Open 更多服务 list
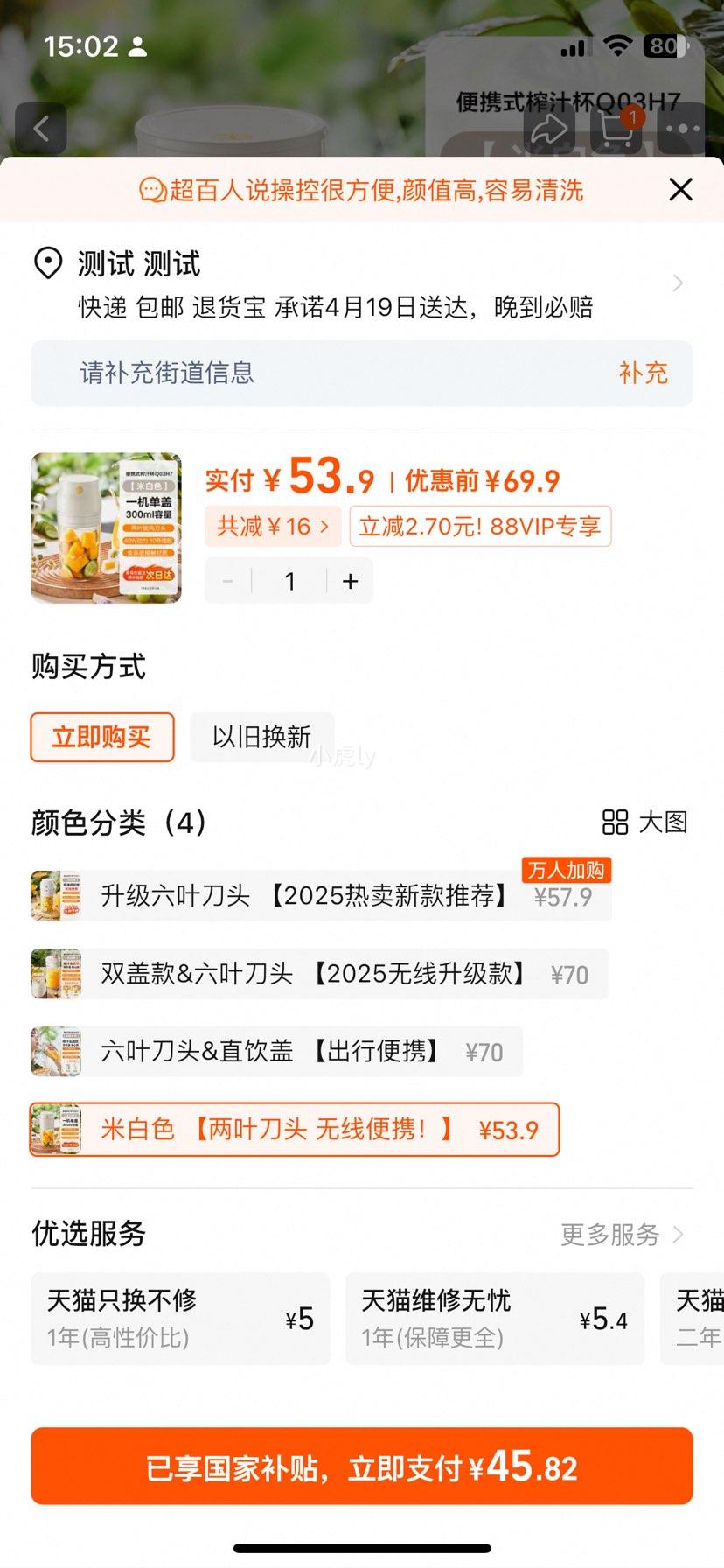The height and width of the screenshot is (1568, 724). 621,1235
